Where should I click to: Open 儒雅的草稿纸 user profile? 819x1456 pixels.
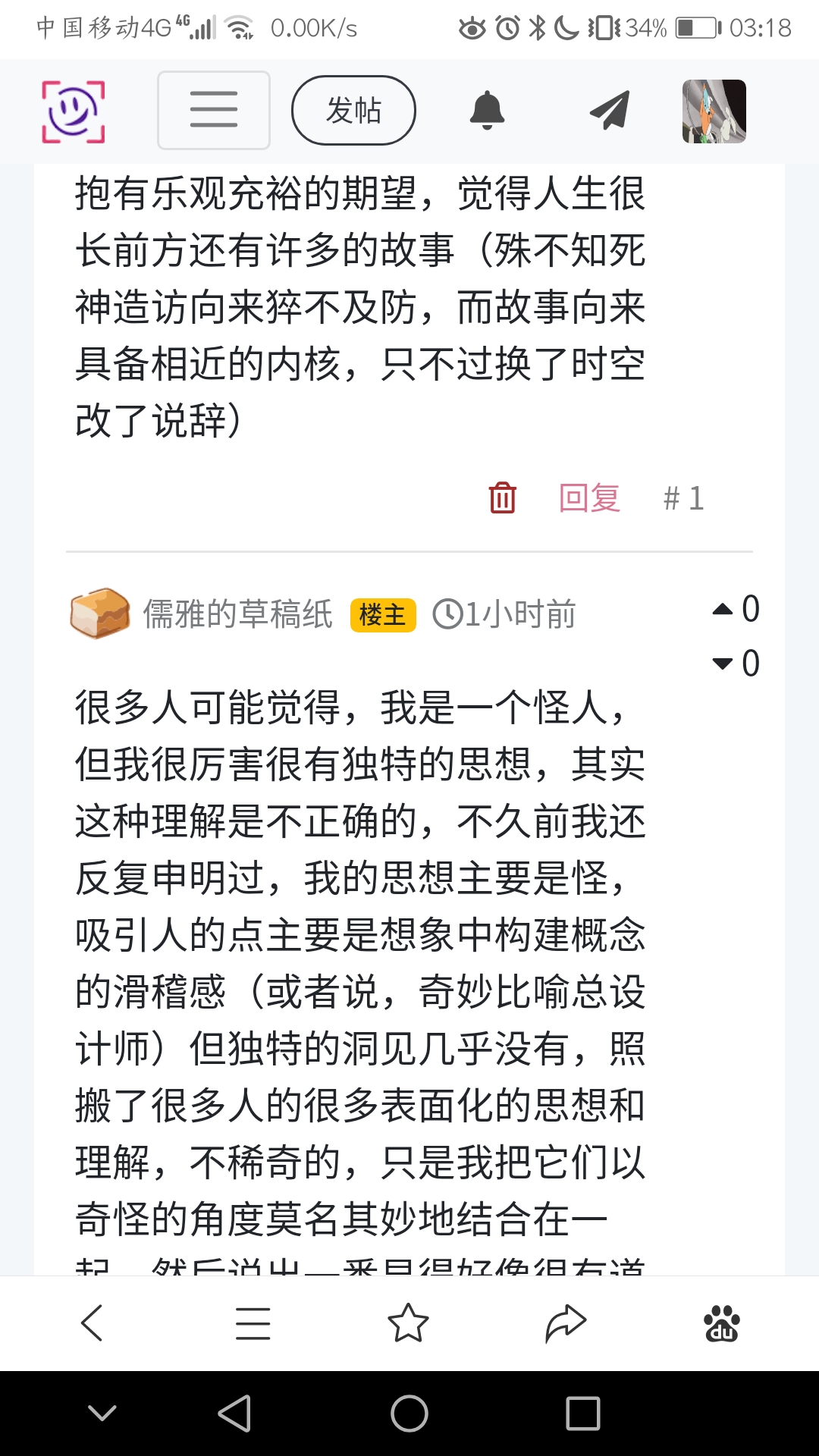click(237, 614)
